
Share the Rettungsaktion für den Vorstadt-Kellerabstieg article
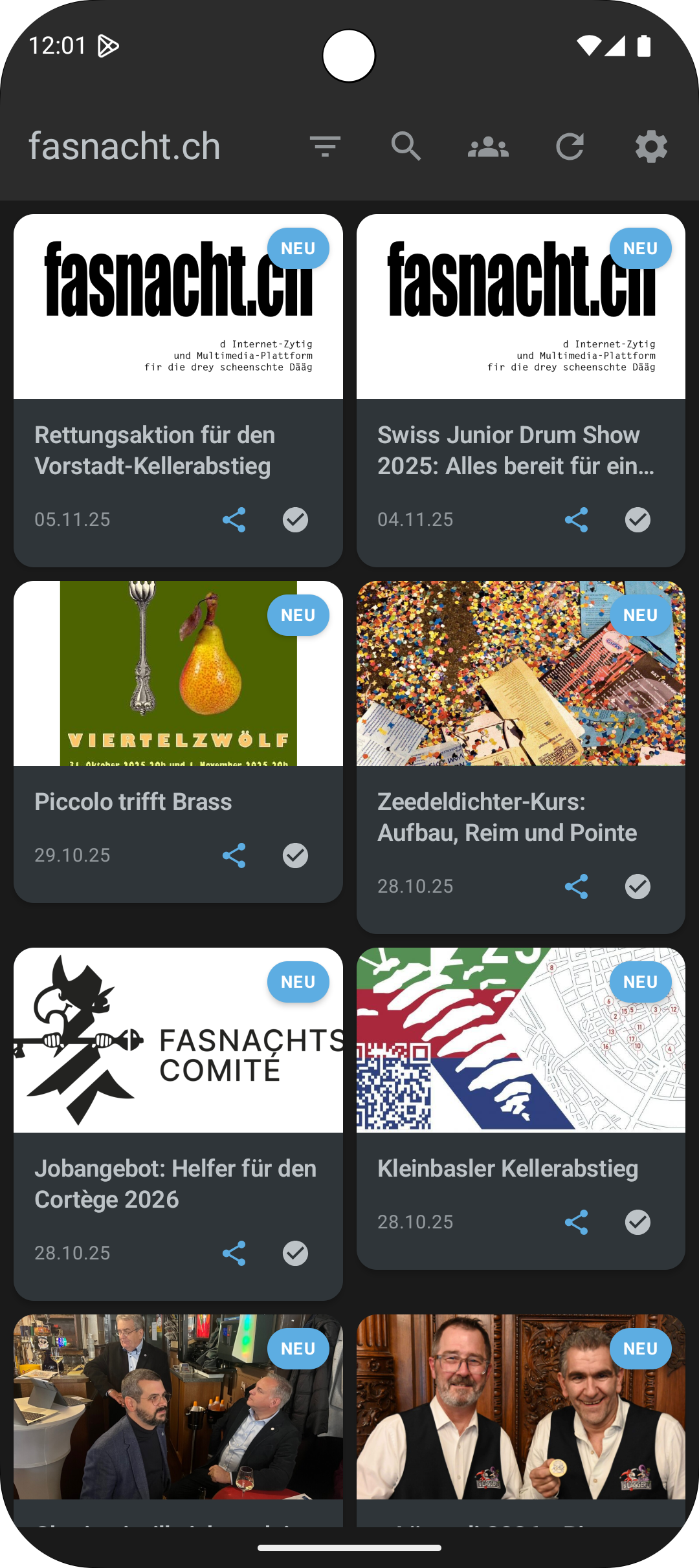tap(234, 519)
